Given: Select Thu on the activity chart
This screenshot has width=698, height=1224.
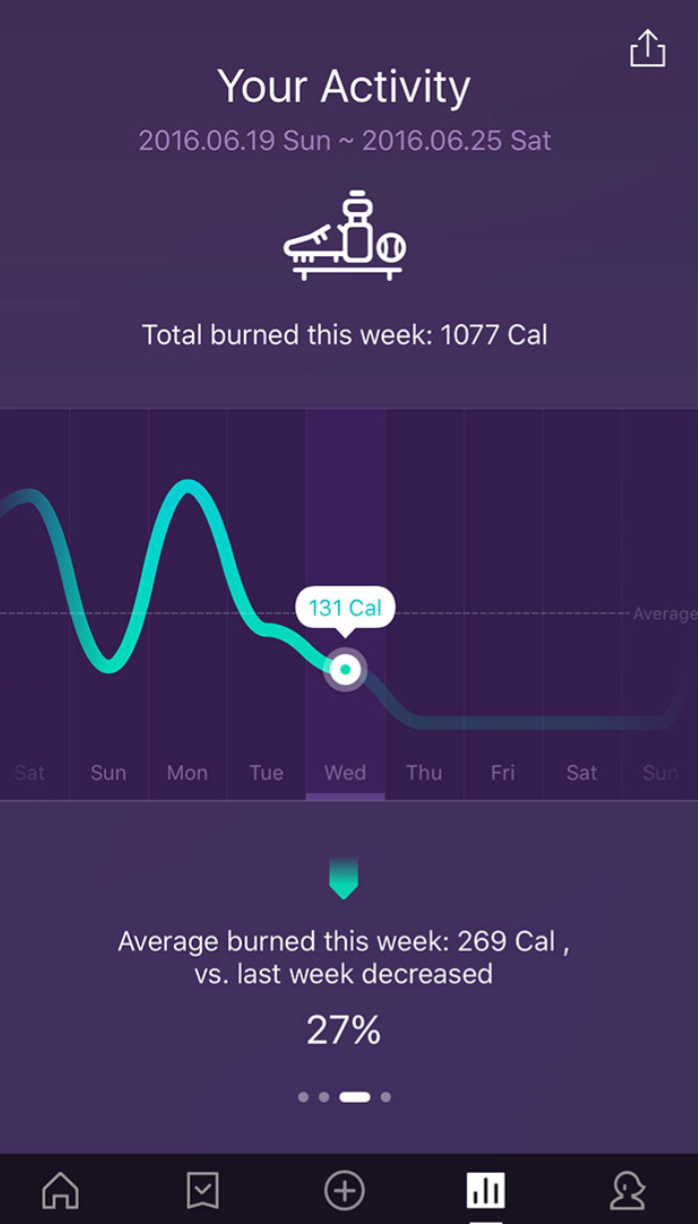Looking at the screenshot, I should pos(424,772).
